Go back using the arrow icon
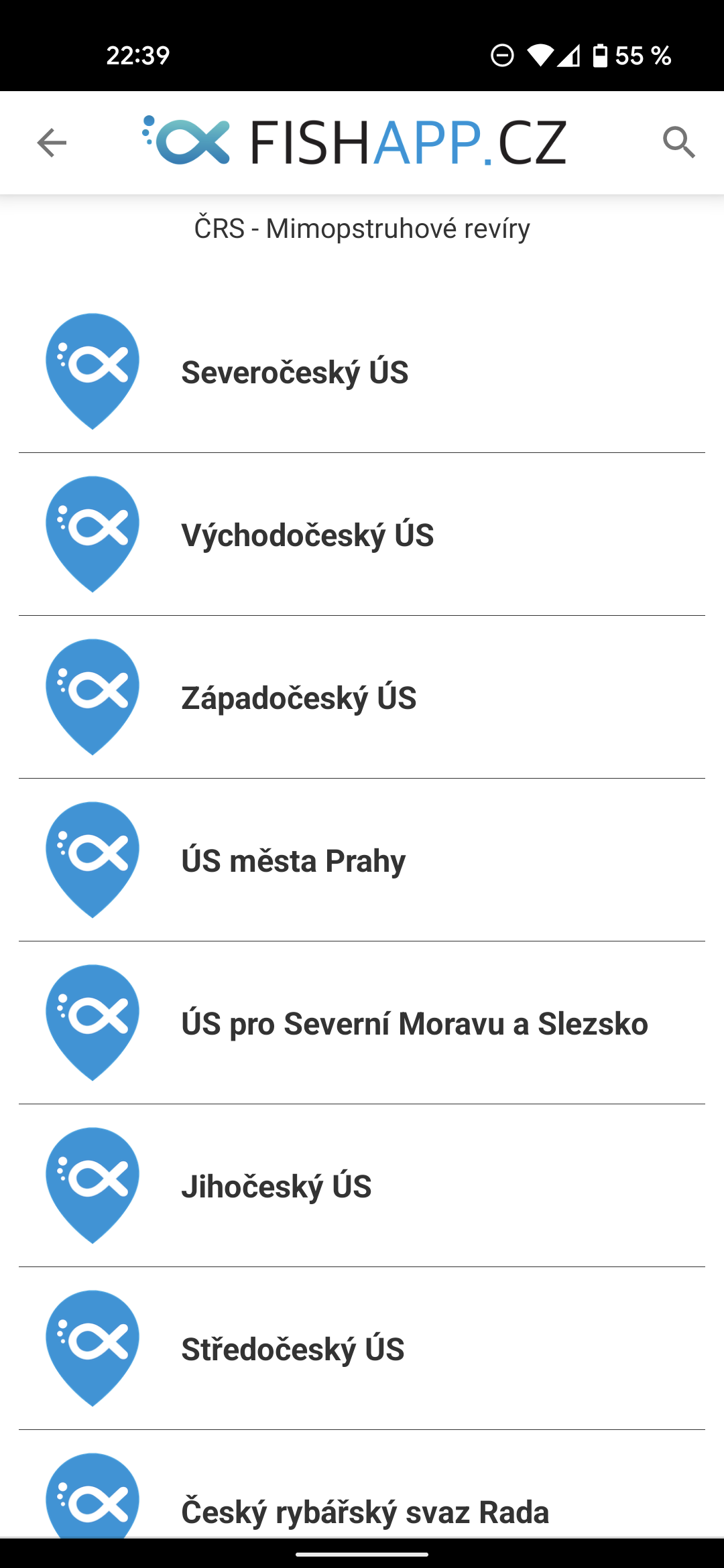The image size is (724, 1568). [x=52, y=143]
